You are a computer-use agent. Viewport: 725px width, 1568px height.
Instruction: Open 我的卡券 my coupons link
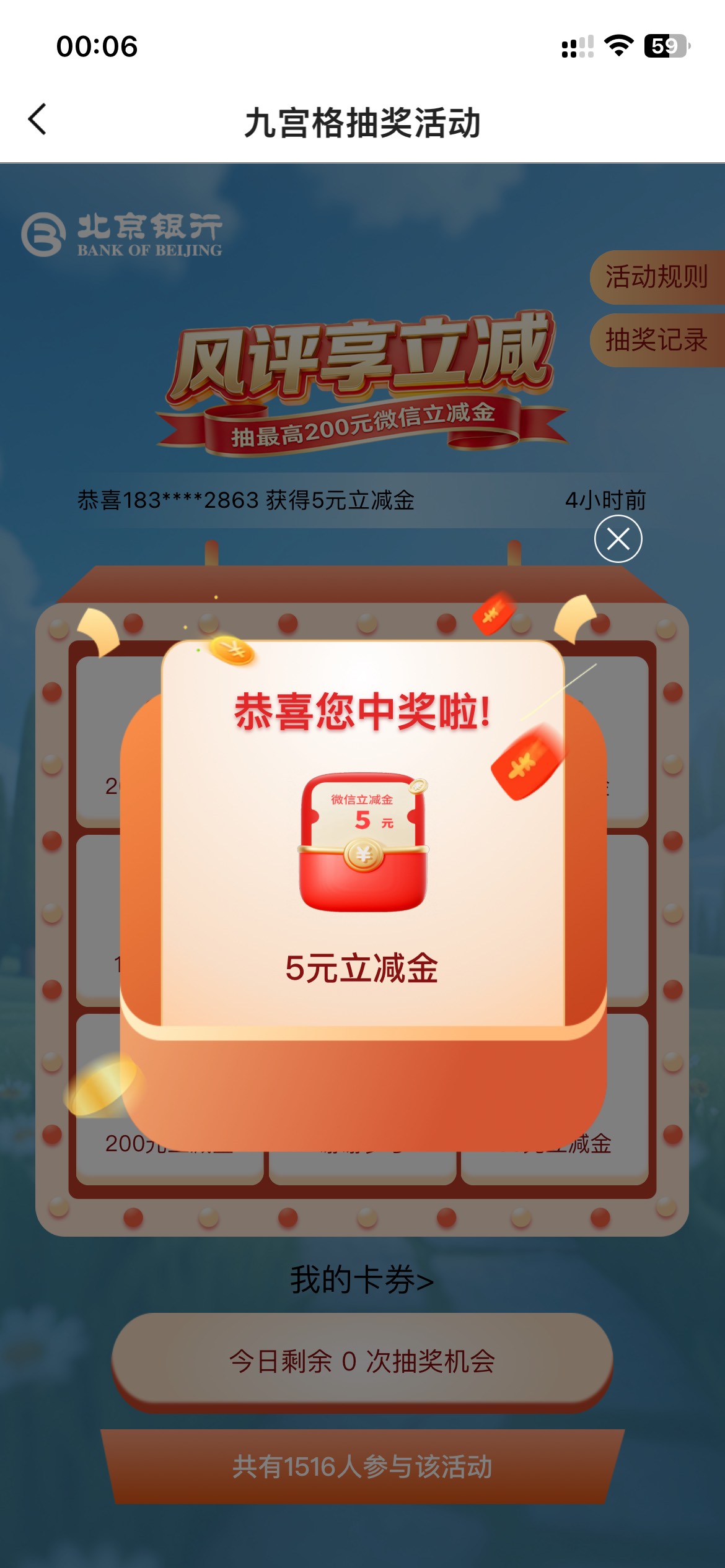(x=362, y=1279)
